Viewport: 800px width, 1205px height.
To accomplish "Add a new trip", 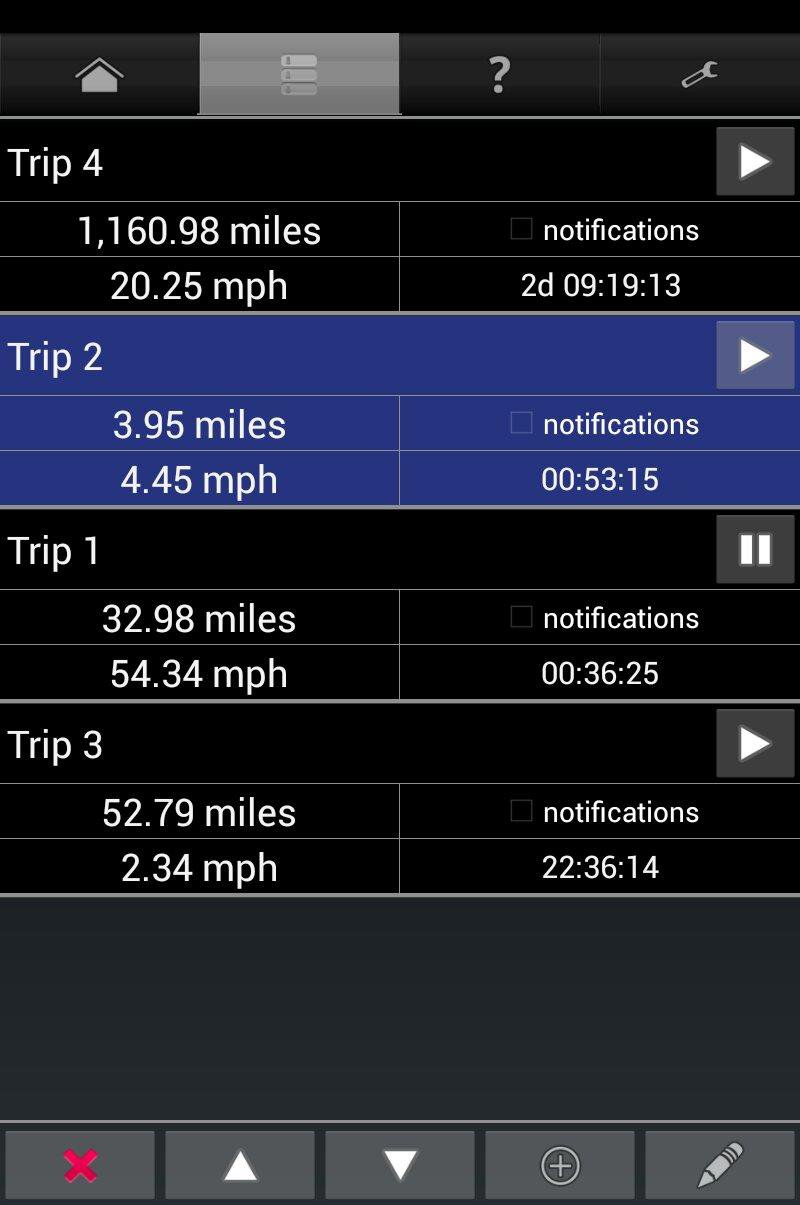I will (x=560, y=1165).
